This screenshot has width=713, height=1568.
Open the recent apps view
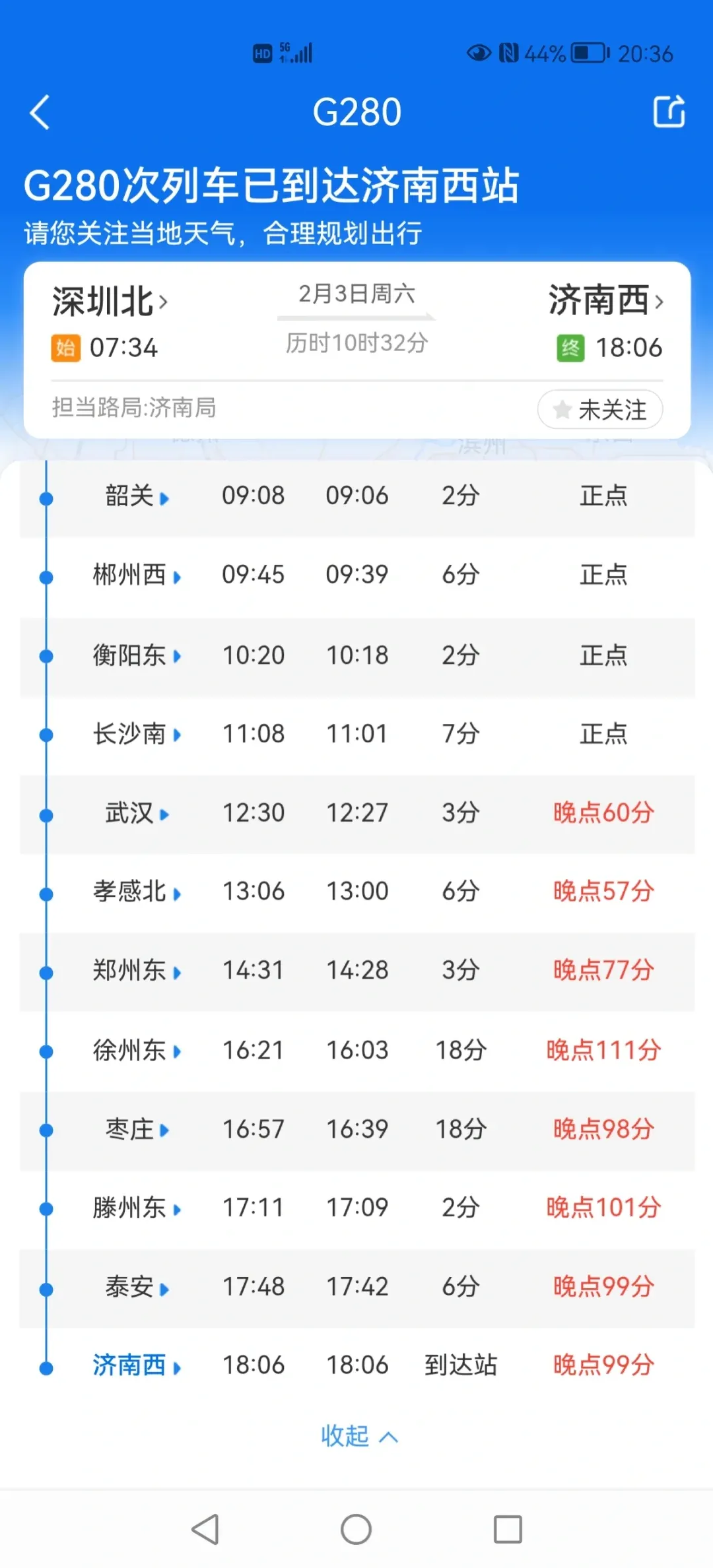[508, 1529]
